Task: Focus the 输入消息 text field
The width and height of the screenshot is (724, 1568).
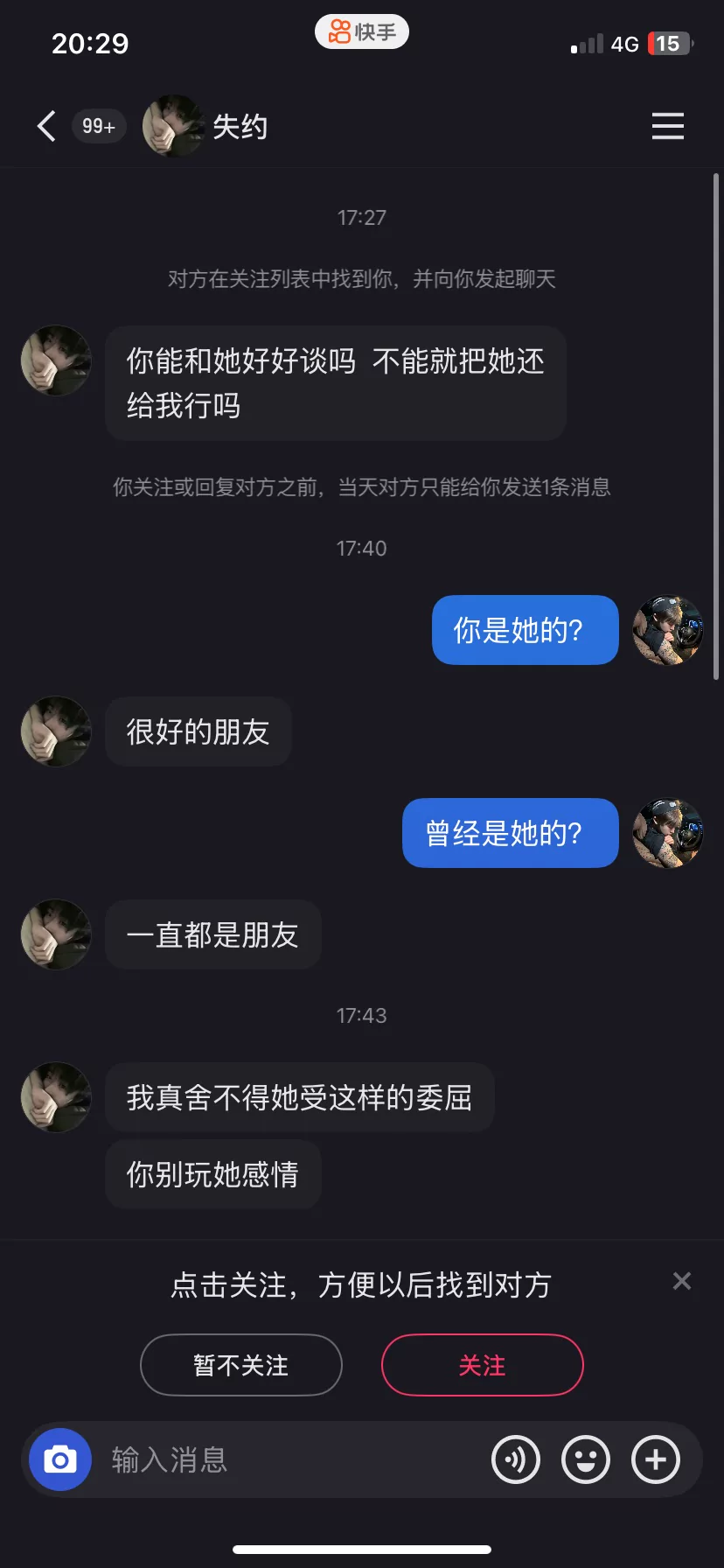Action: [x=289, y=1459]
